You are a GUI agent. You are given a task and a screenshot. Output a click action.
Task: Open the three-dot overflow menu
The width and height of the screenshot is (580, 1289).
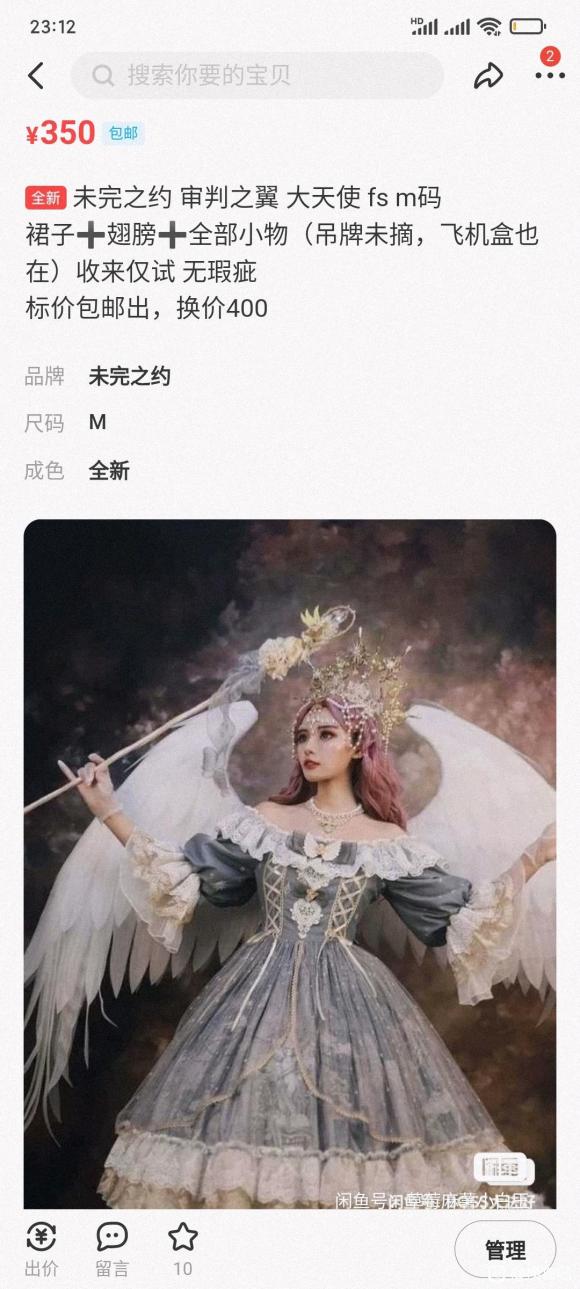(x=549, y=75)
